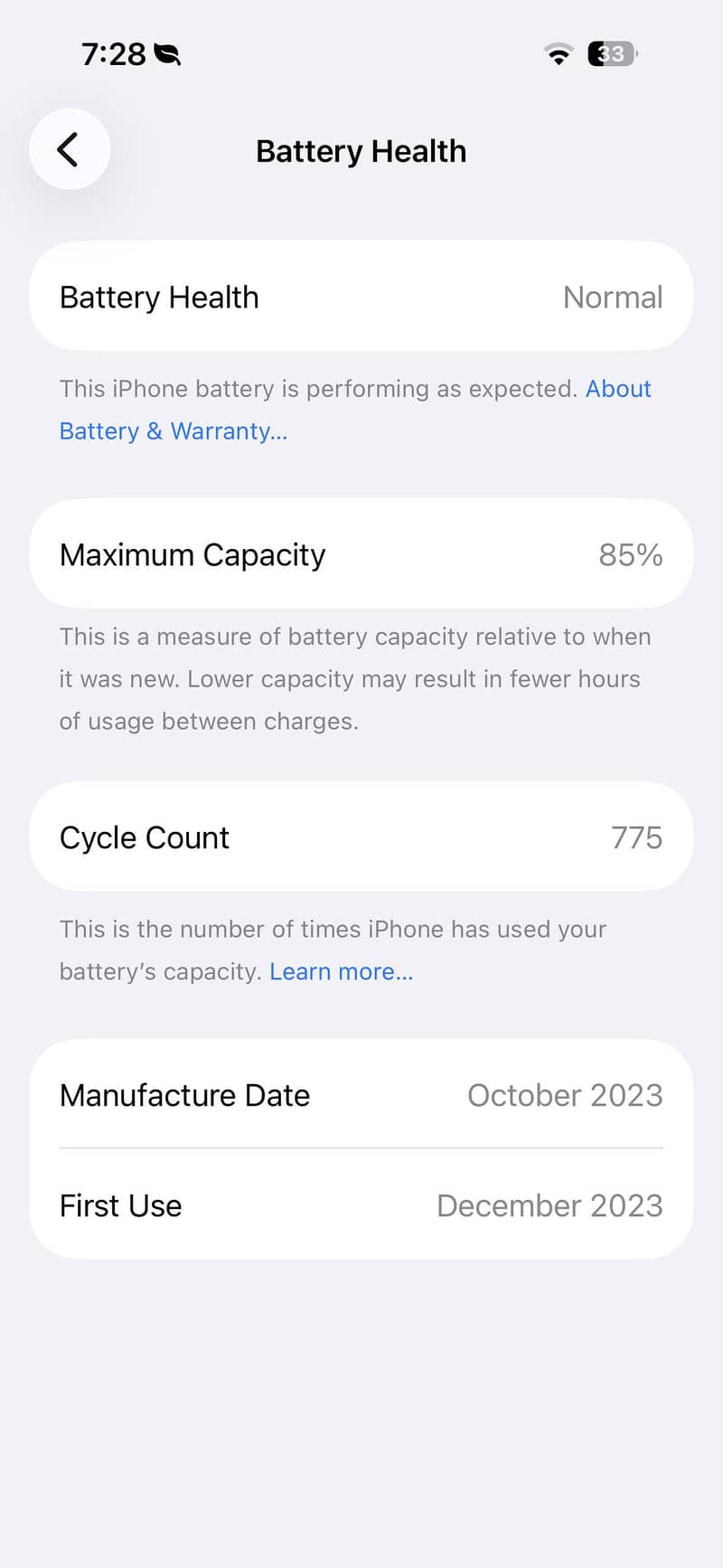Open the Battery Health row

[361, 297]
